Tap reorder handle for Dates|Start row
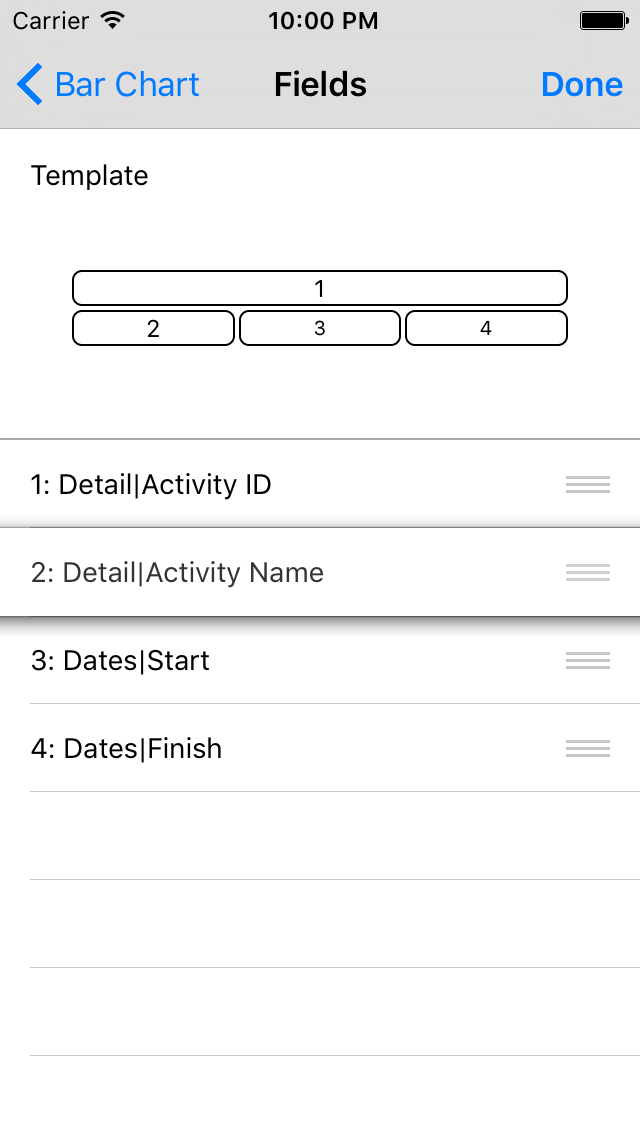Image resolution: width=640 pixels, height=1136 pixels. click(x=587, y=661)
